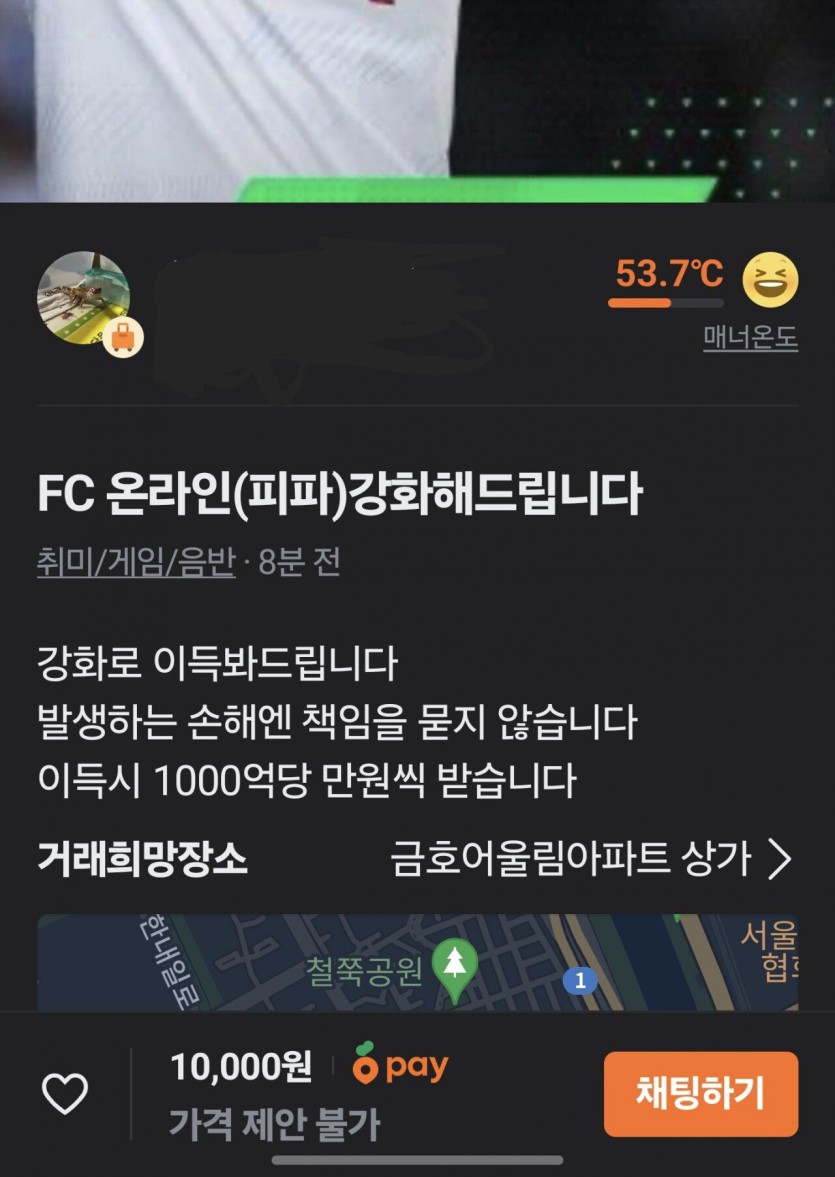Open the map preview near 철쭉공원
Viewport: 835px width, 1177px height.
pos(417,963)
